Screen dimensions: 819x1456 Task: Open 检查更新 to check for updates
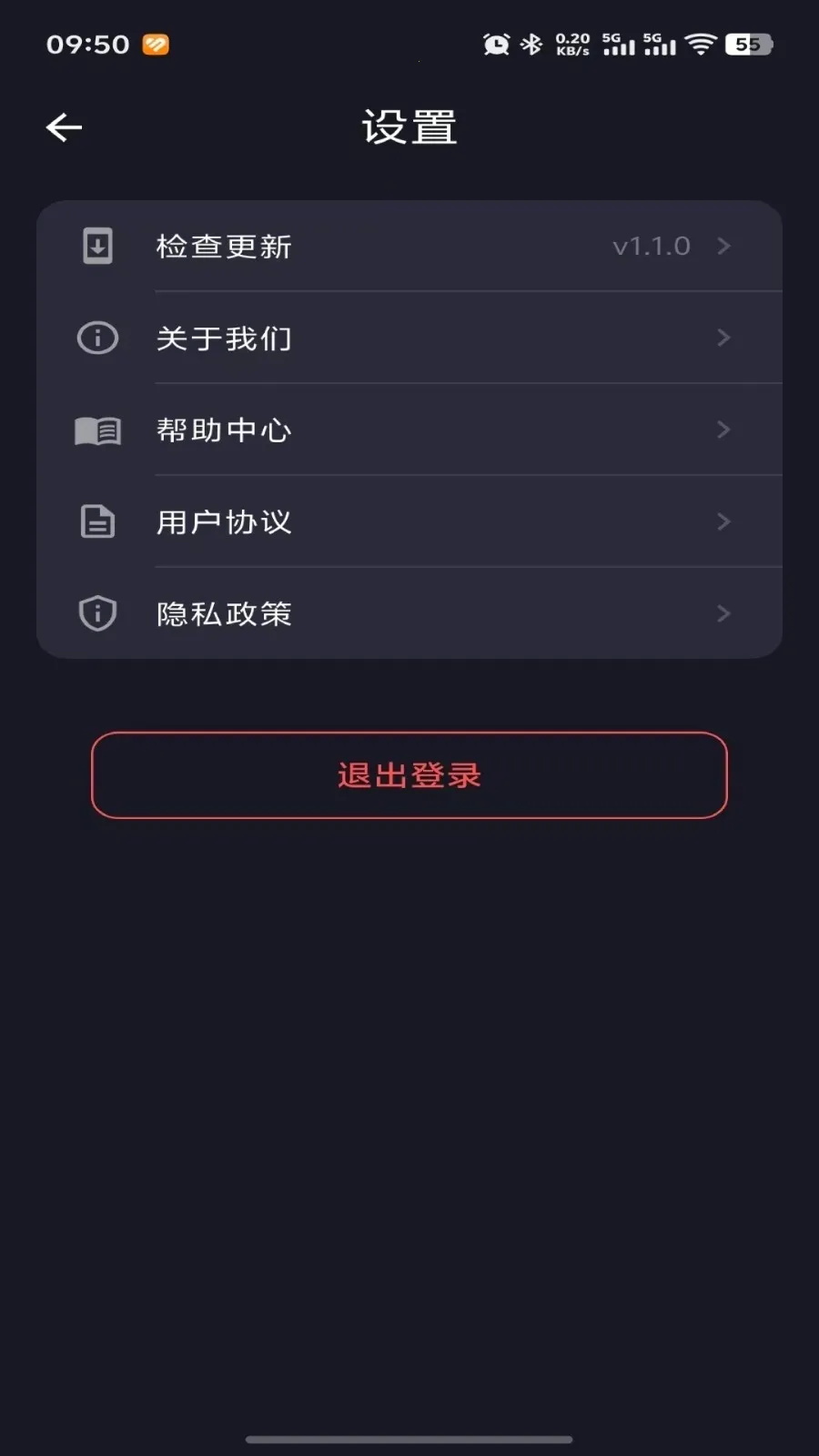[x=409, y=246]
